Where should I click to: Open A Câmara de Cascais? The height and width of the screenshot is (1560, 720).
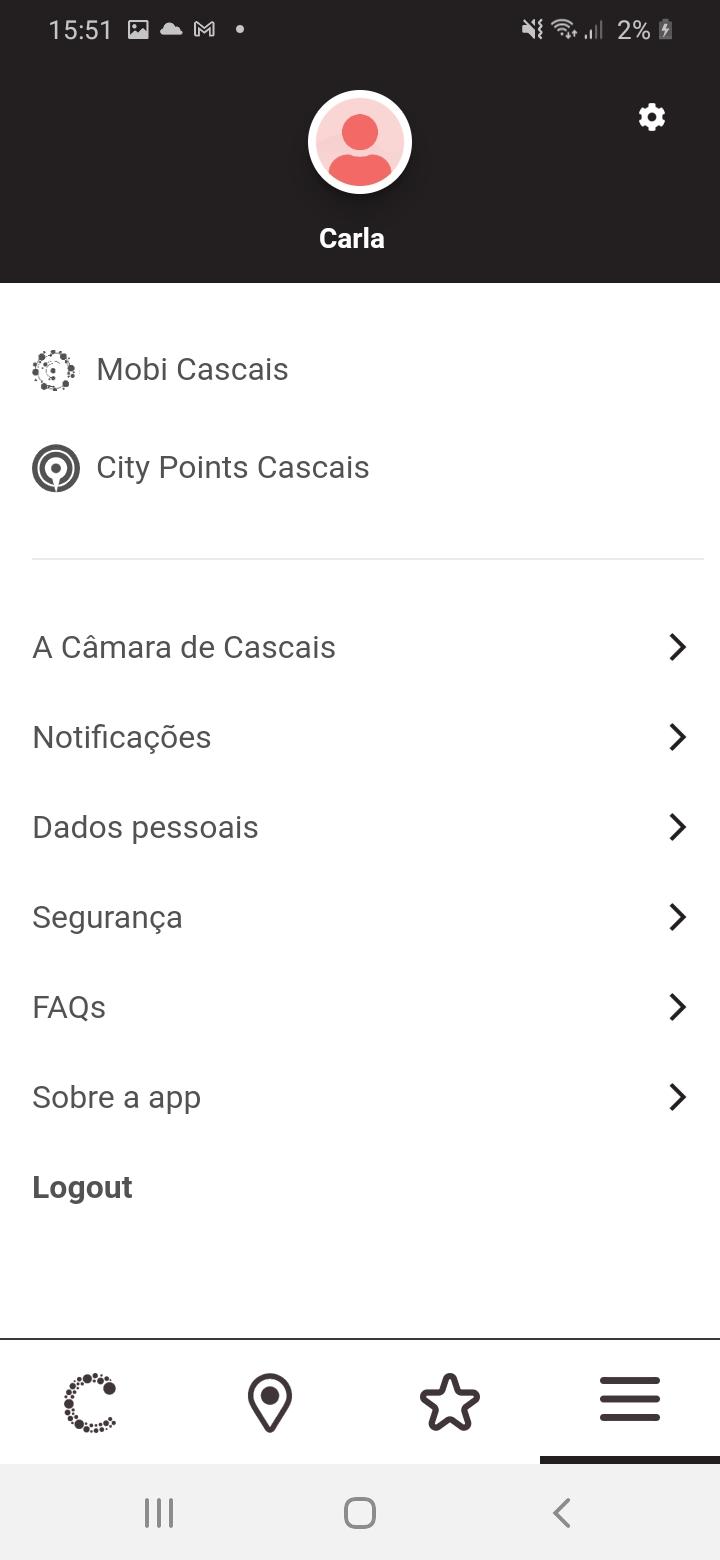click(x=360, y=647)
